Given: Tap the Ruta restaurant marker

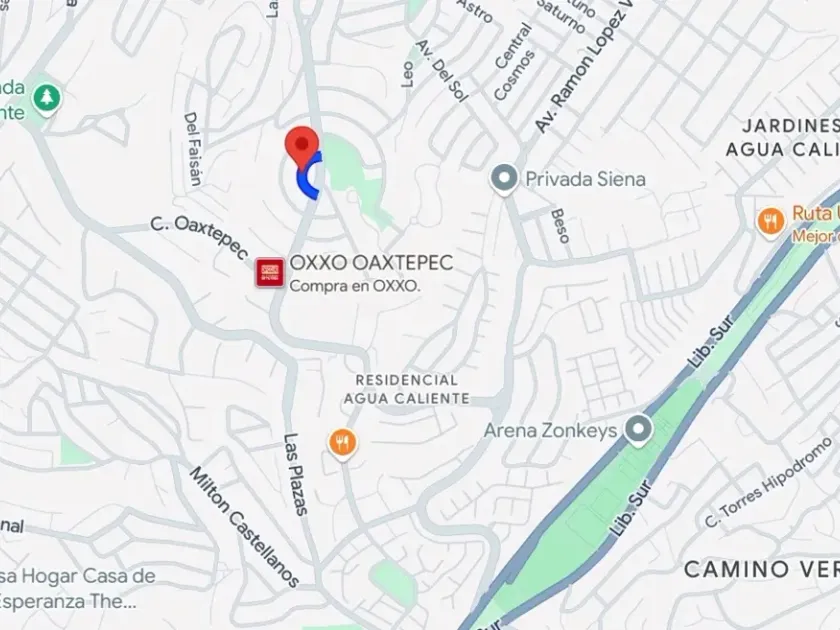Looking at the screenshot, I should coord(770,221).
